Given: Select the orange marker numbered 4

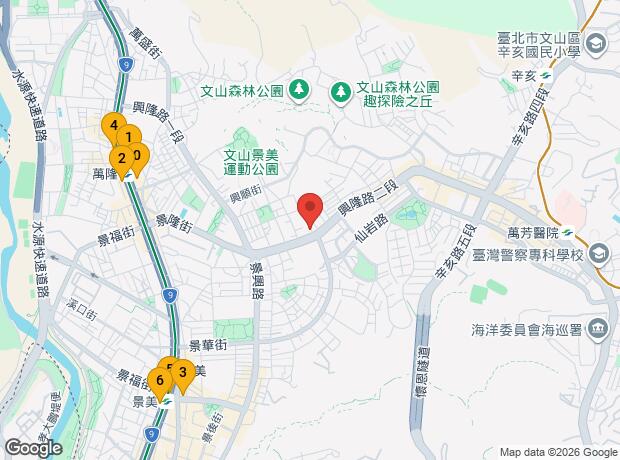Looking at the screenshot, I should tap(114, 126).
